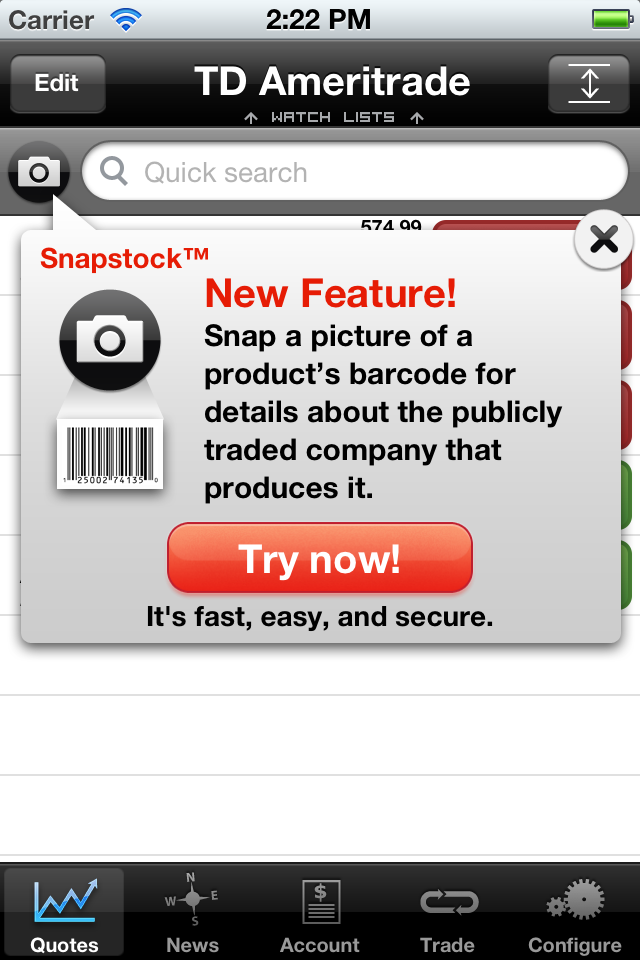Tap the Edit button
Viewport: 640px width, 960px height.
[x=57, y=83]
